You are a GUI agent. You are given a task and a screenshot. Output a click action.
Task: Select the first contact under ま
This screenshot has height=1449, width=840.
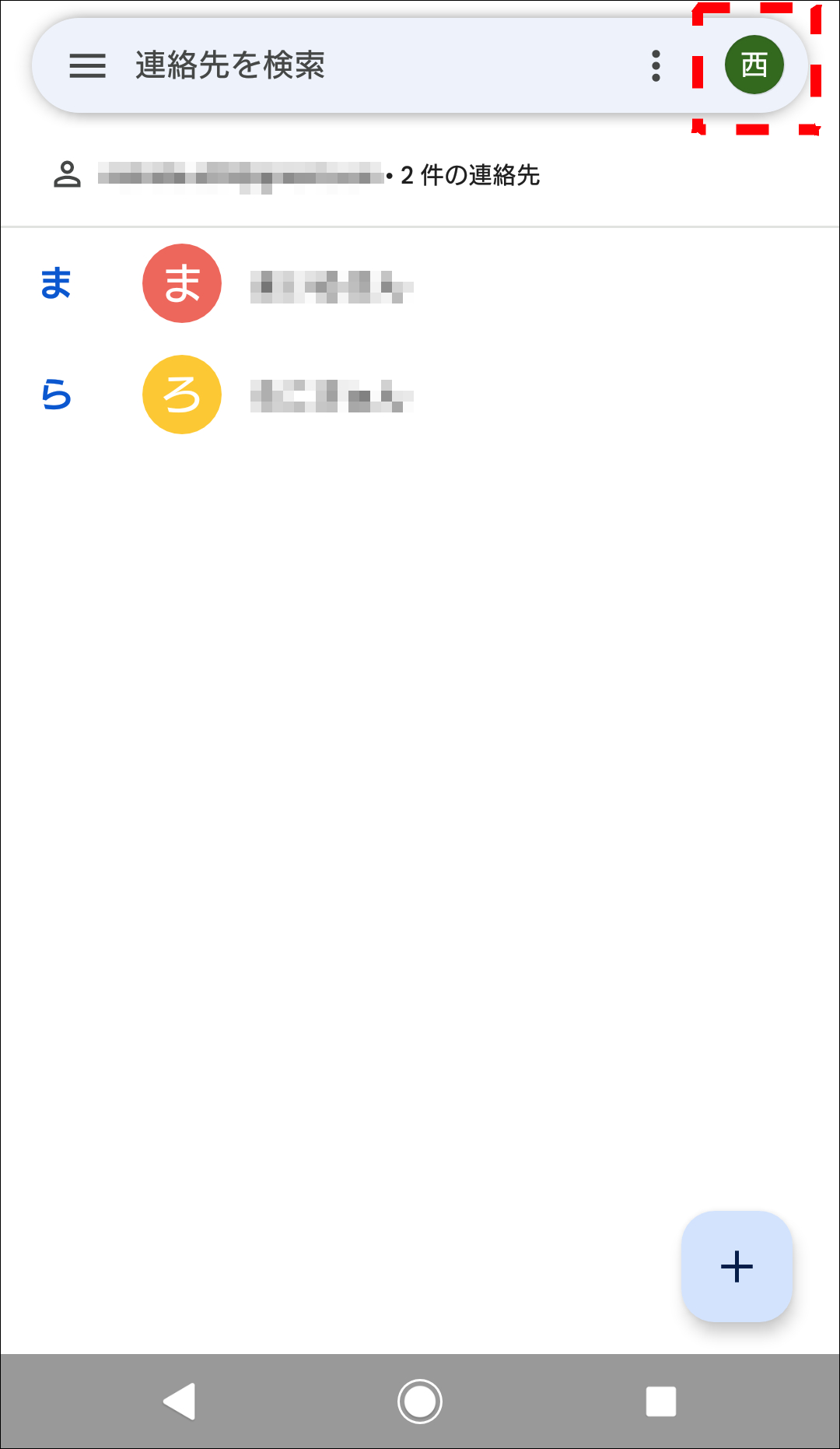(334, 283)
